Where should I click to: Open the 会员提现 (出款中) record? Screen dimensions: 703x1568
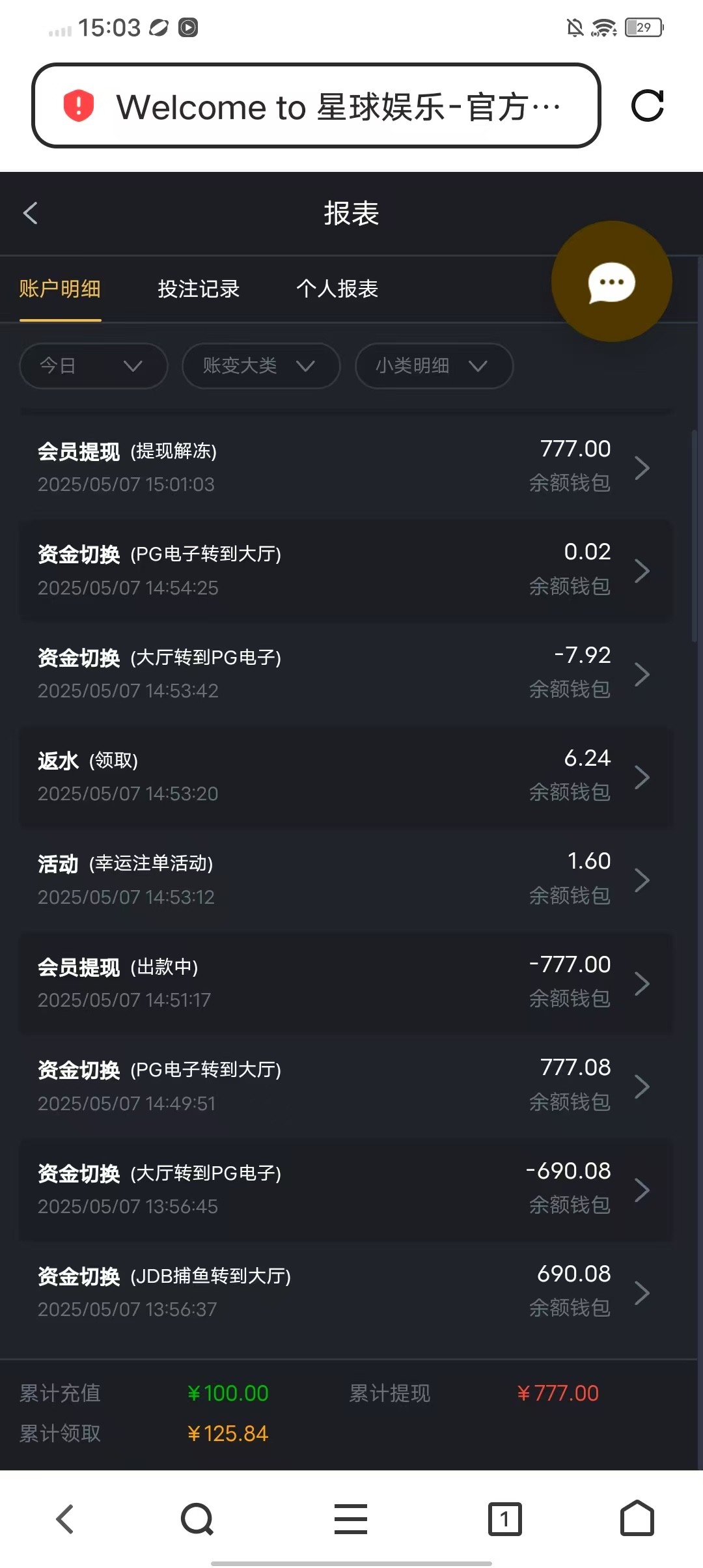pyautogui.click(x=346, y=983)
